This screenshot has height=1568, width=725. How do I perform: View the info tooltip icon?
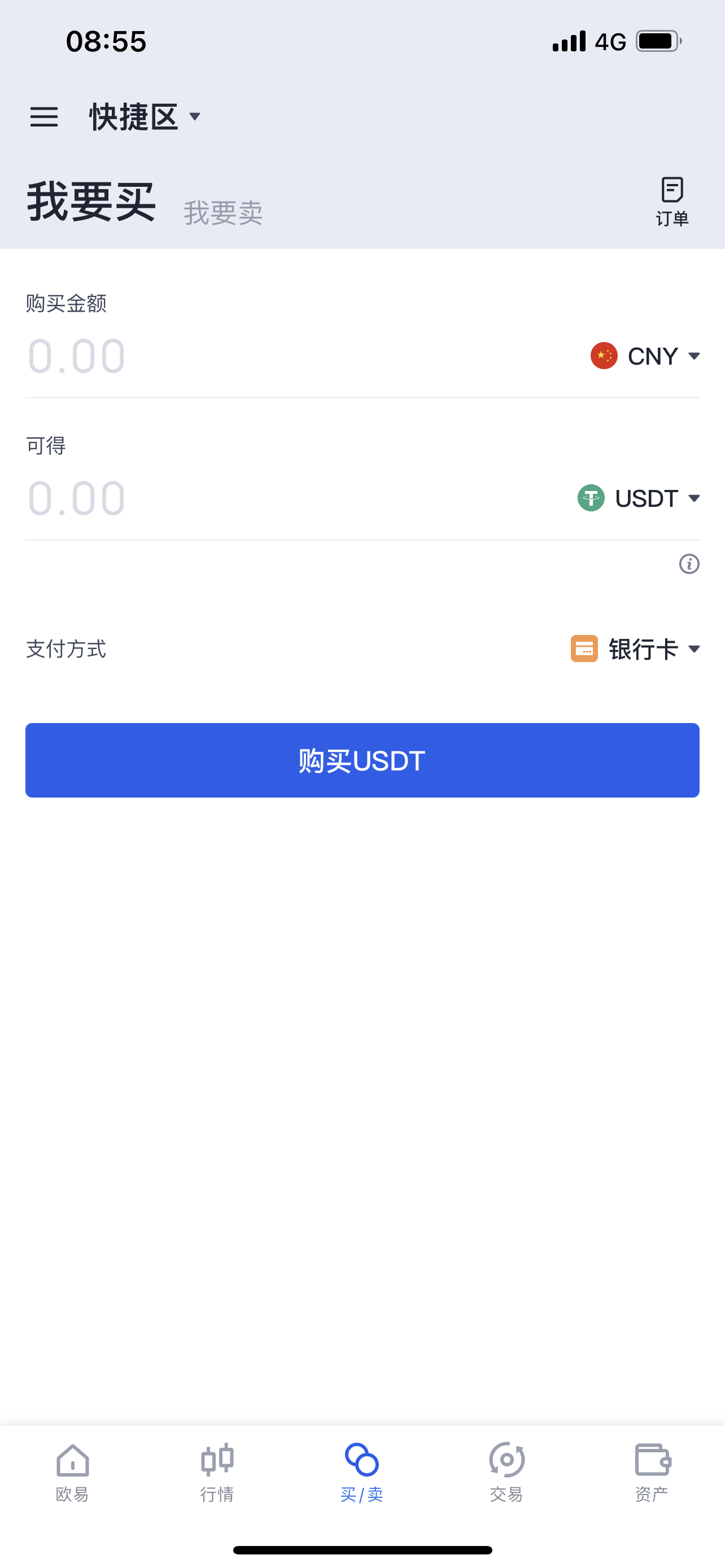(x=689, y=564)
